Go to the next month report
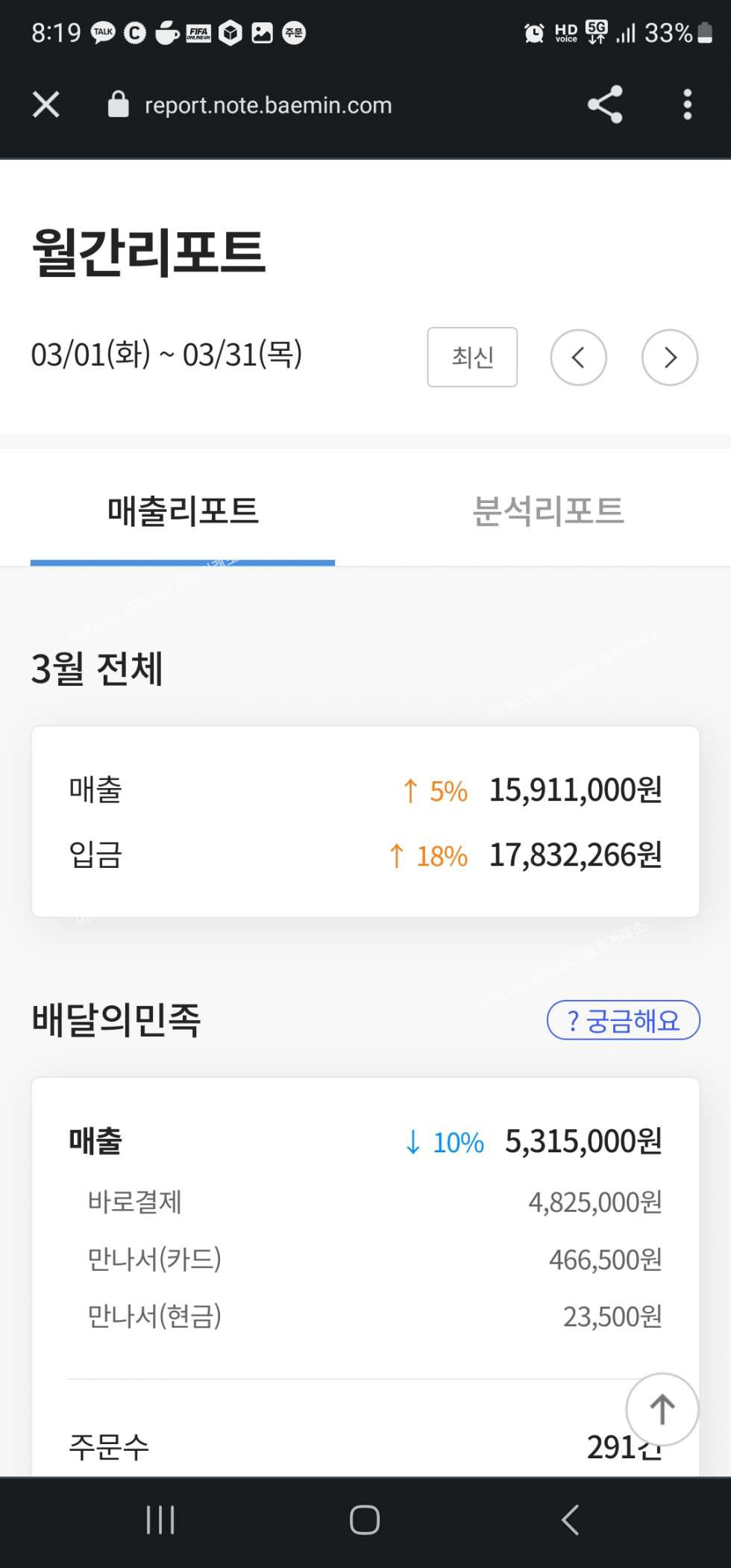 pos(670,357)
